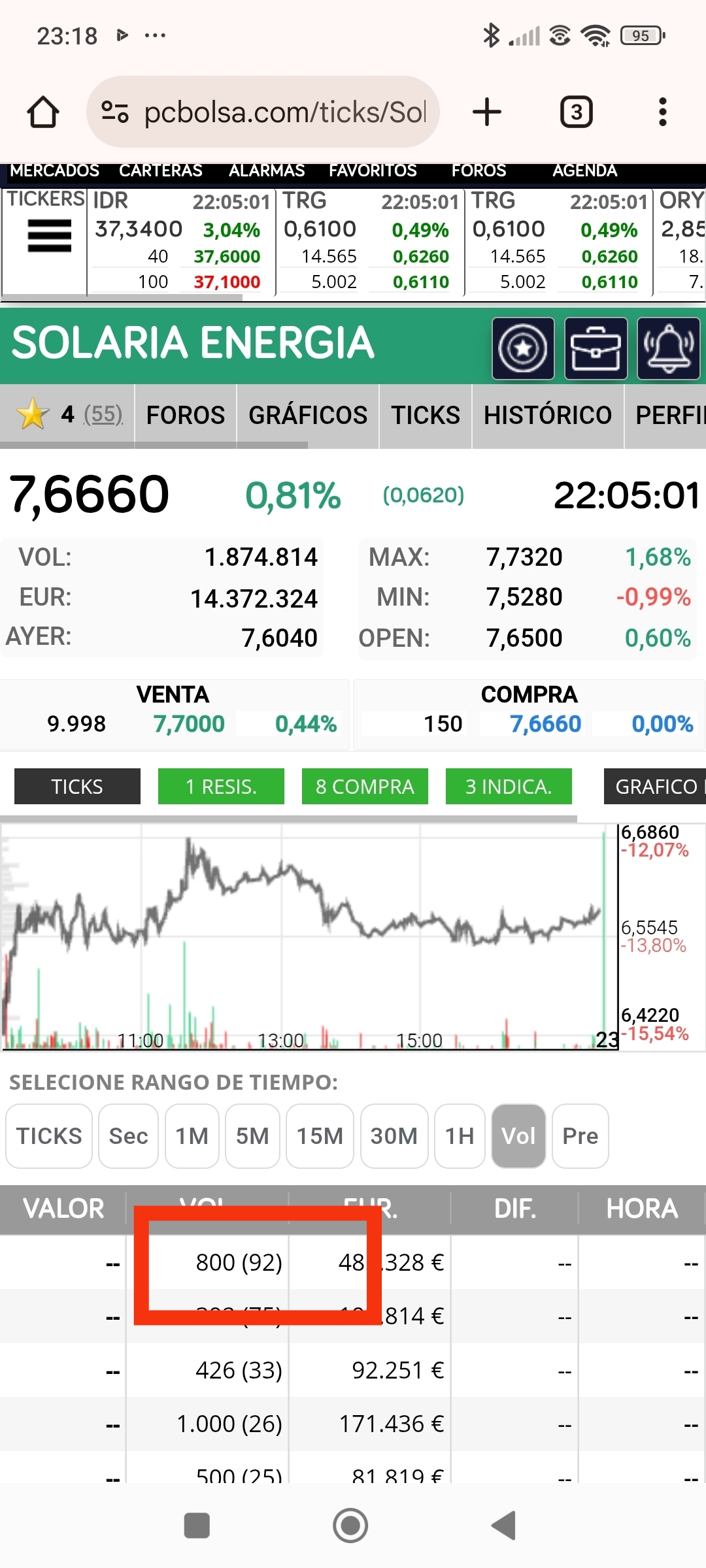
Task: Set an alarm with the bell icon
Action: click(x=668, y=349)
